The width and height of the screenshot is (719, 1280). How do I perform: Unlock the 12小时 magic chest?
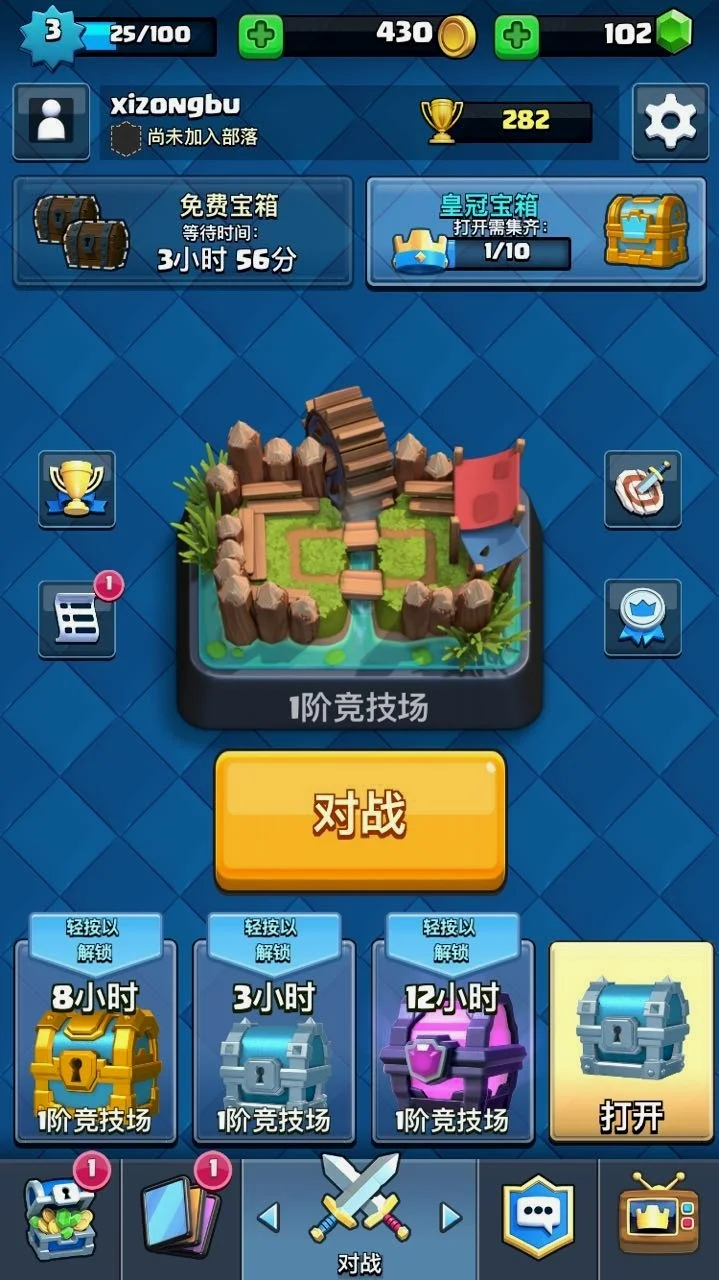tap(453, 1040)
